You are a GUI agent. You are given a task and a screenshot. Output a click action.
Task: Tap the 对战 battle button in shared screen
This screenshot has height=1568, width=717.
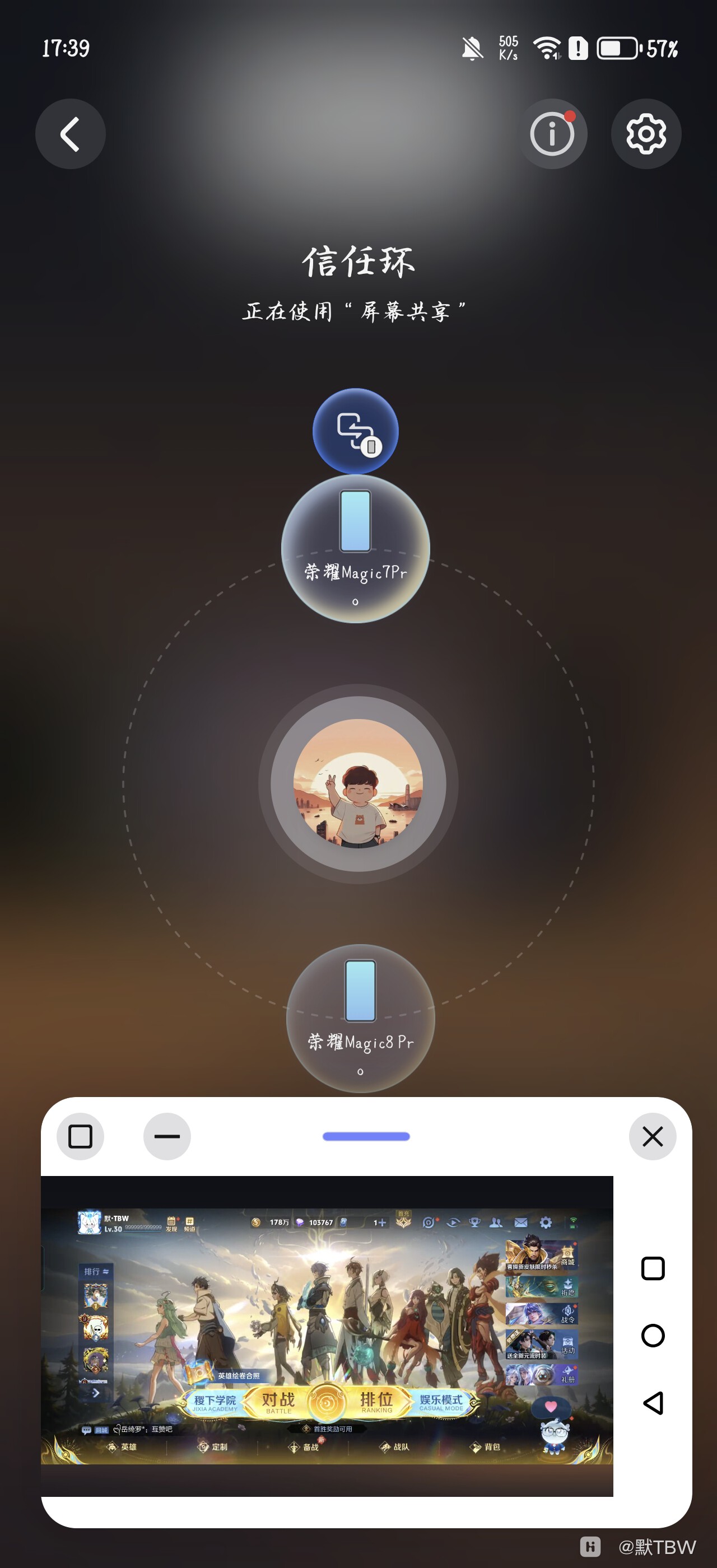tap(278, 1401)
